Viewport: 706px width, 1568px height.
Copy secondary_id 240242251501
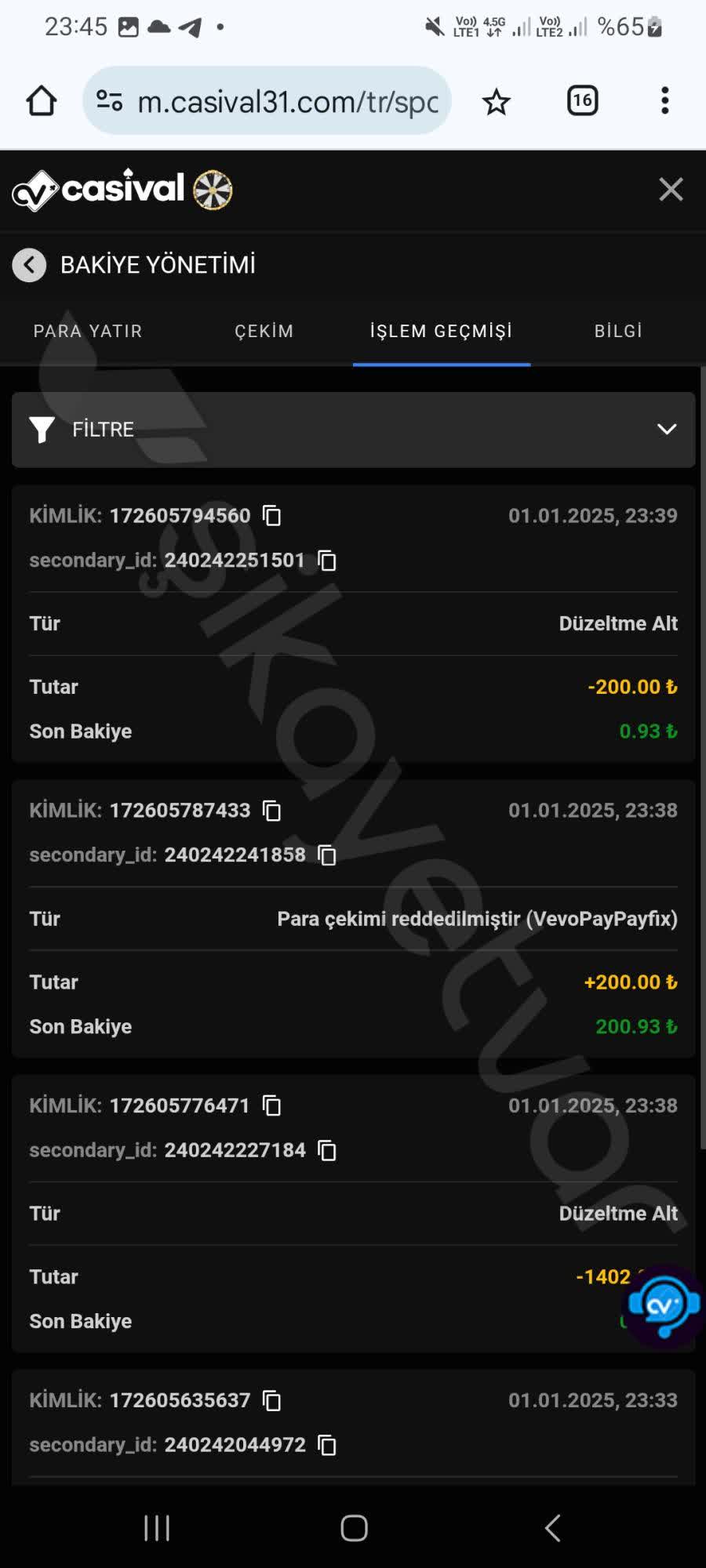(327, 561)
